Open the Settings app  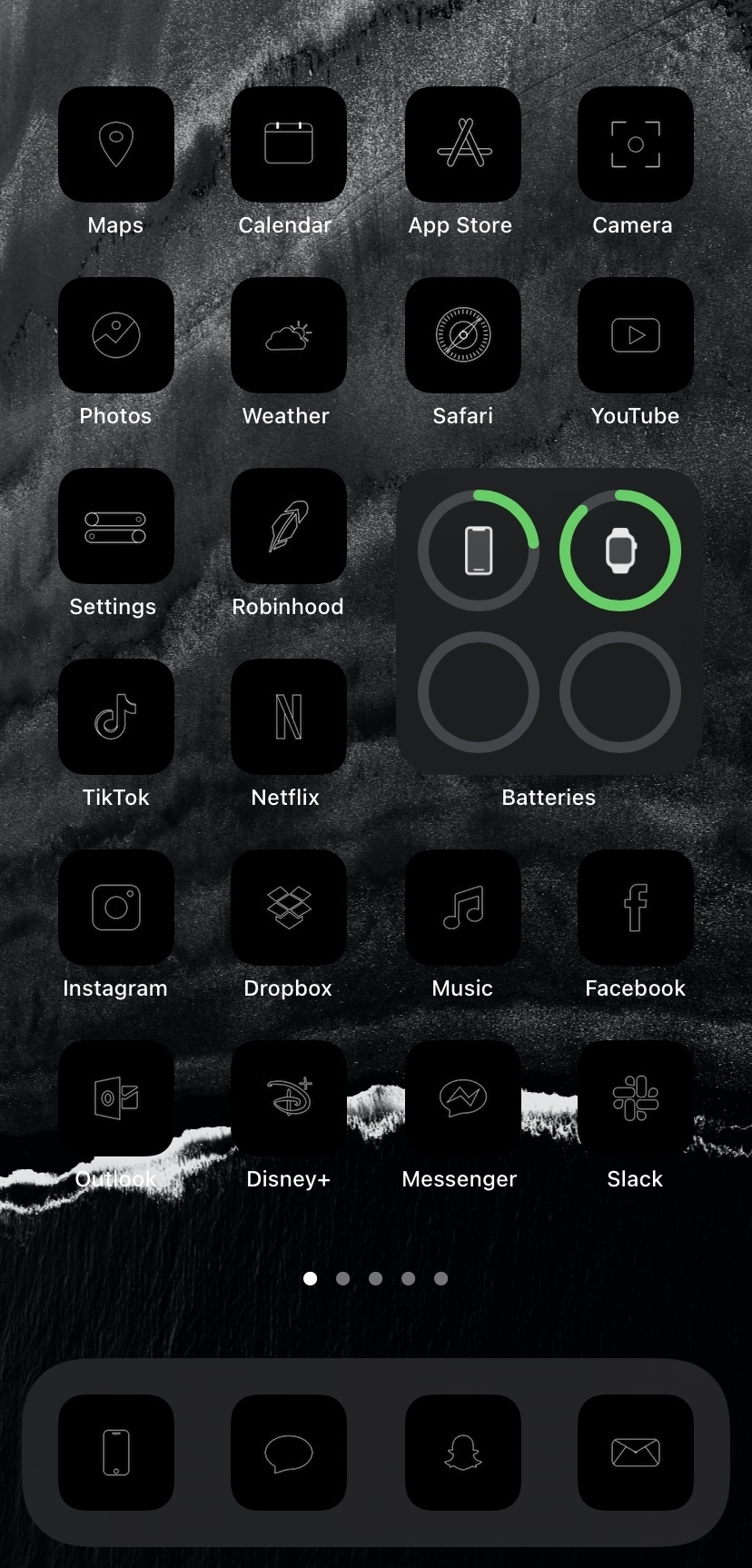pyautogui.click(x=116, y=526)
